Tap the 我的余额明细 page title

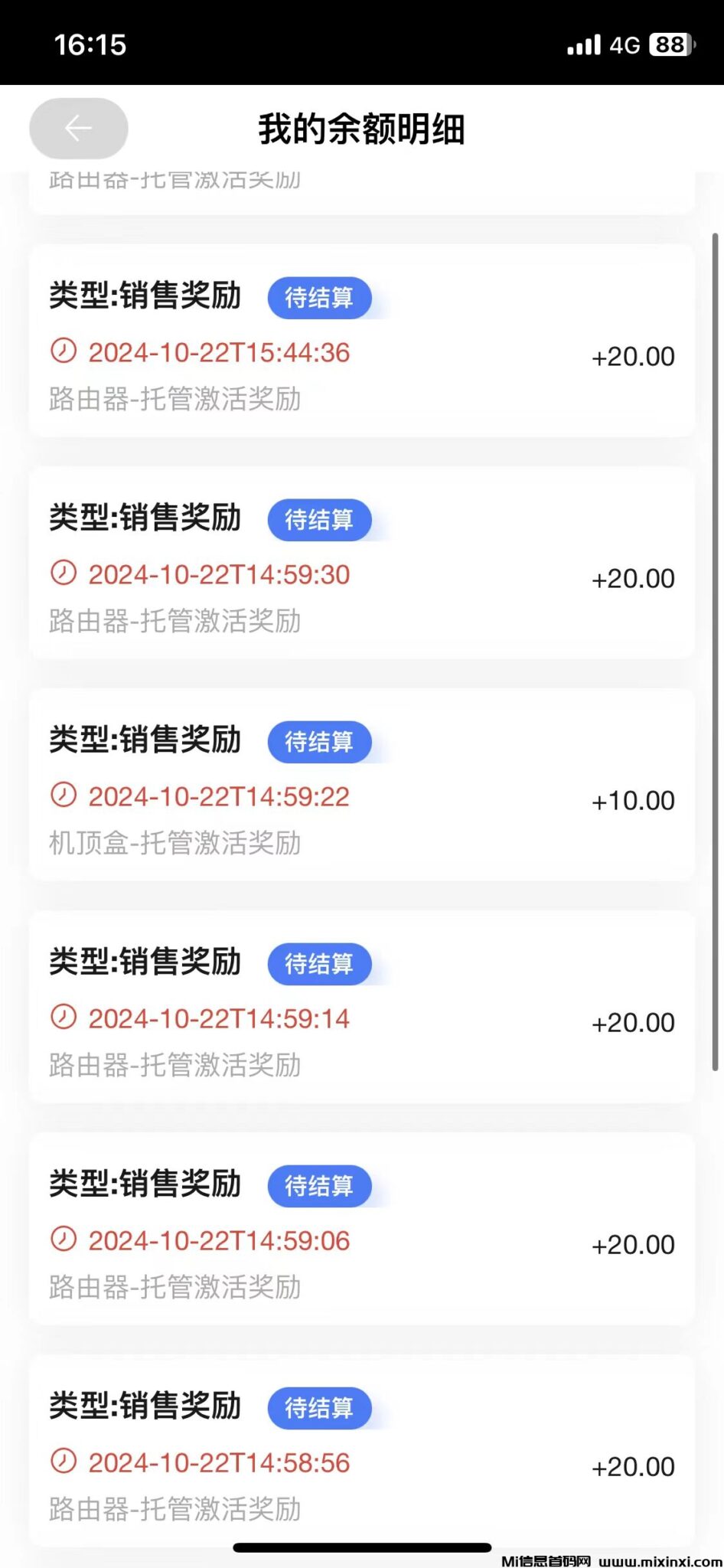tap(361, 129)
